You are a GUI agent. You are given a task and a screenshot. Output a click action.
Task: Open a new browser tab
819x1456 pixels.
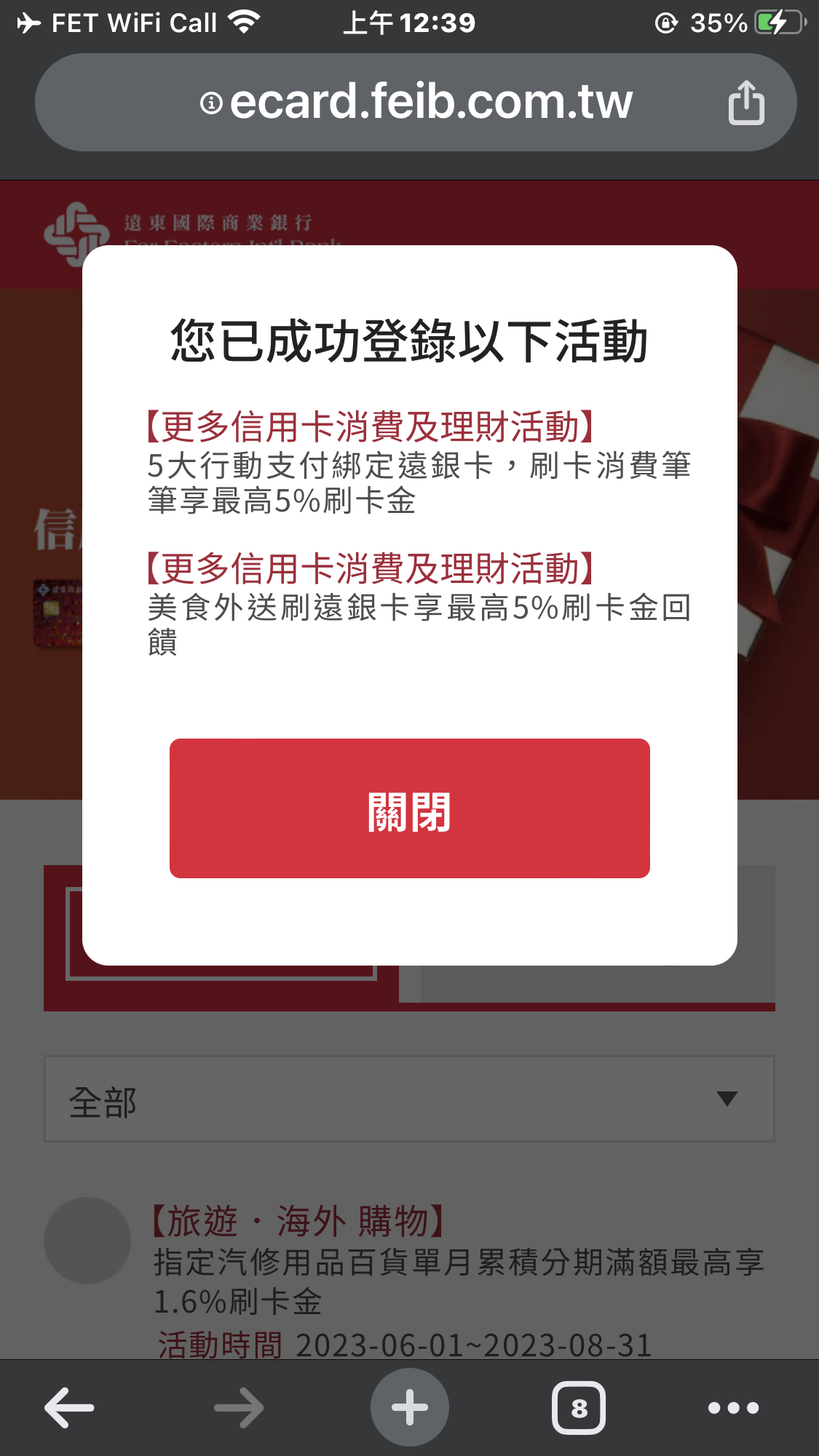pyautogui.click(x=409, y=1408)
